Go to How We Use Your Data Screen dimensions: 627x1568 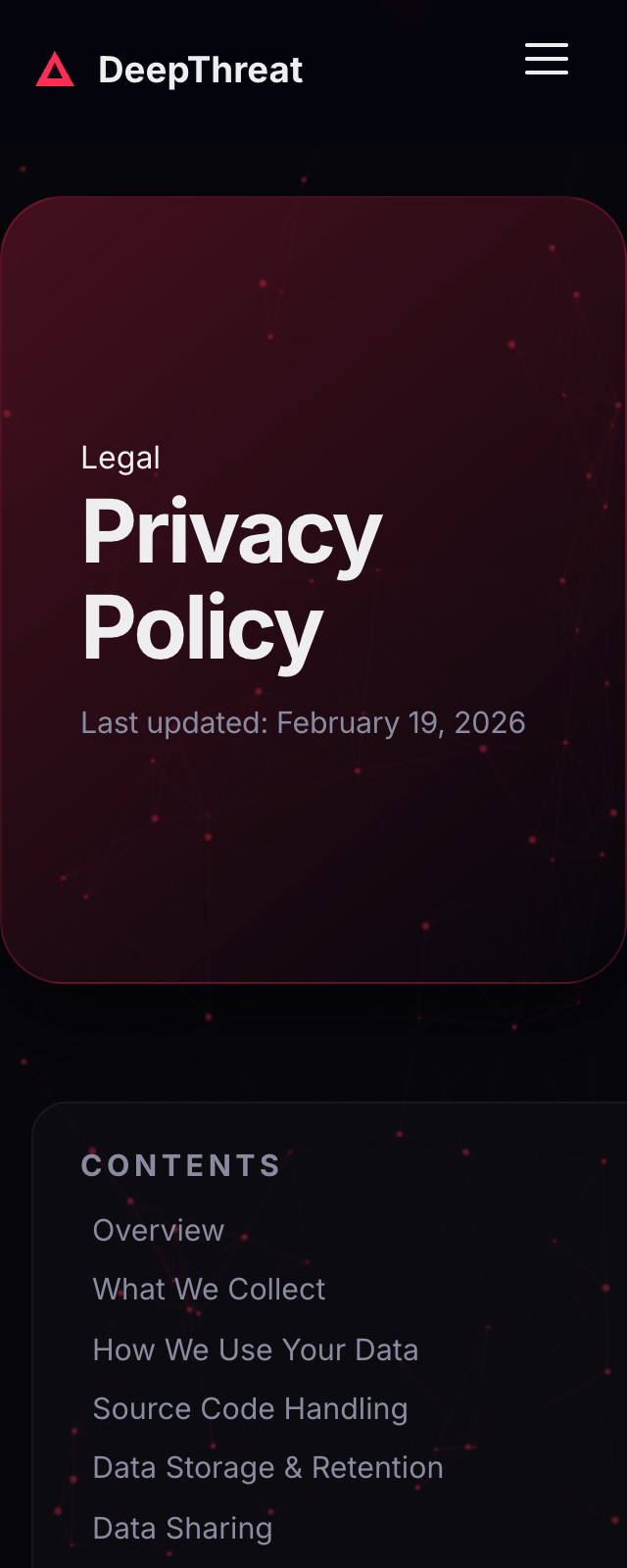pyautogui.click(x=256, y=1349)
